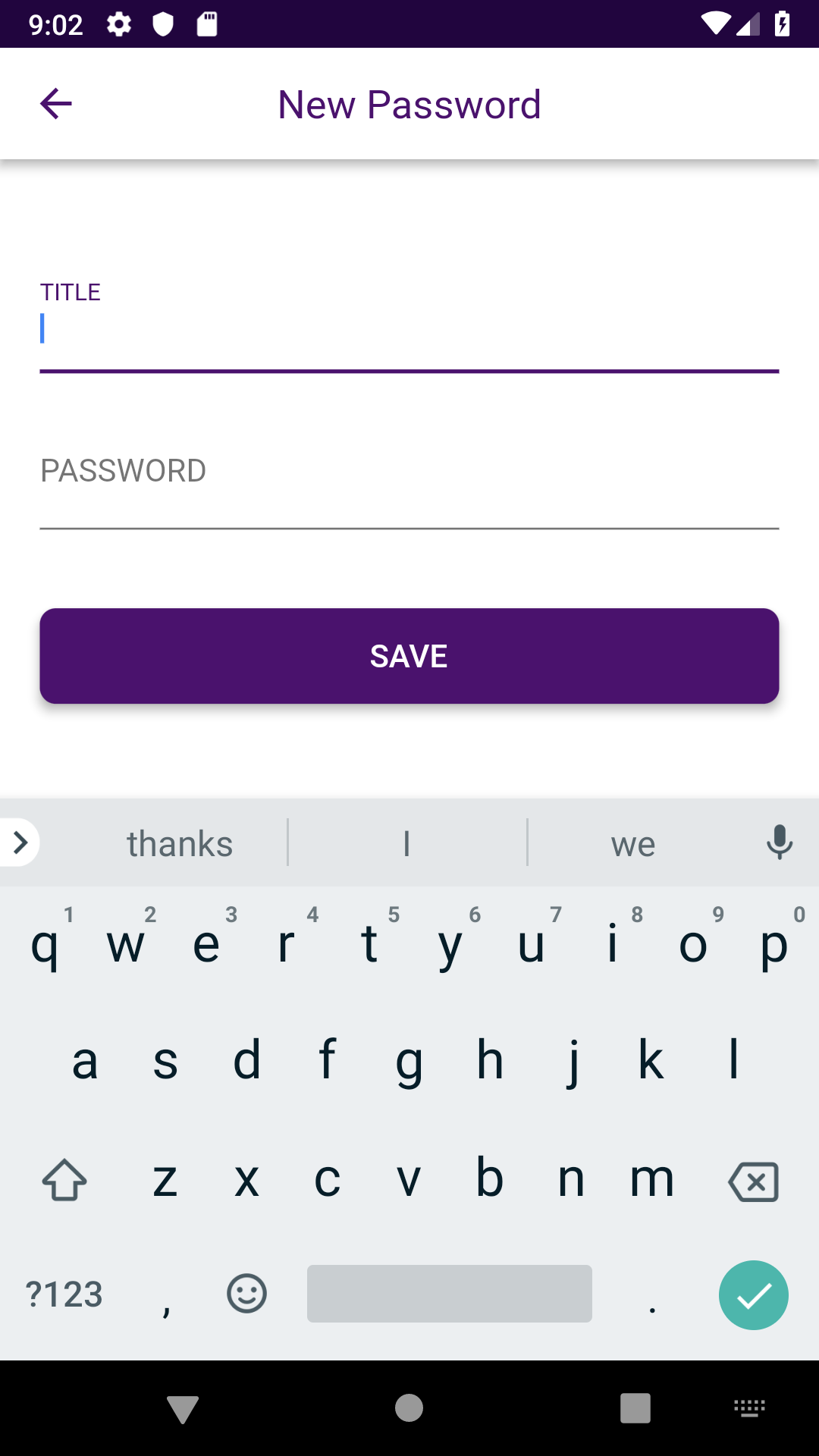Go back using the arrow icon

tap(55, 104)
